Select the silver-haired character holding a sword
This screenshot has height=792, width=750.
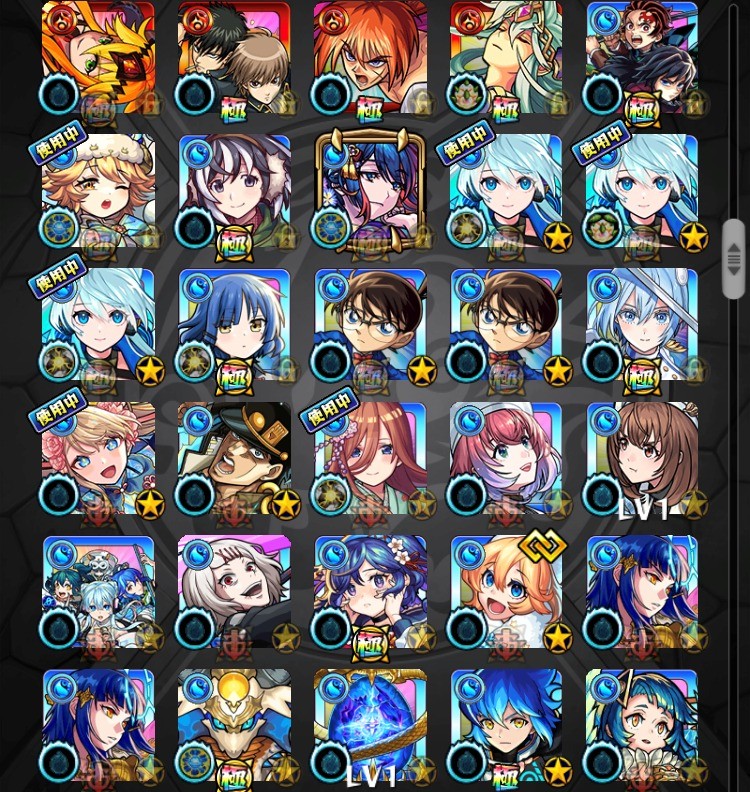tap(642, 324)
